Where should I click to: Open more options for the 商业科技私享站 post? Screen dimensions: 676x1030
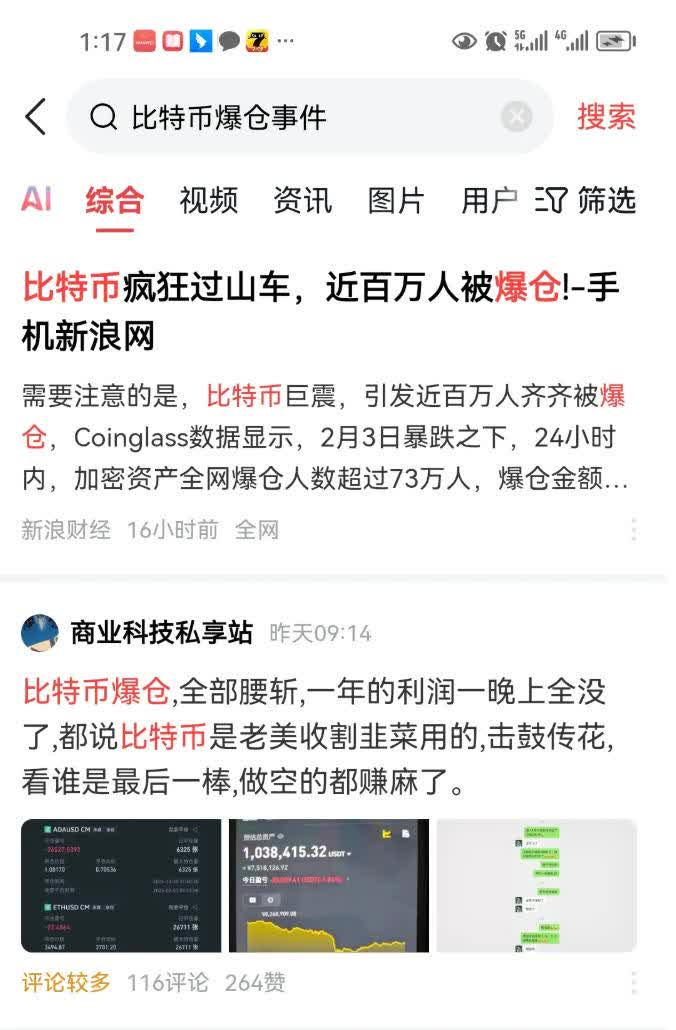point(633,983)
